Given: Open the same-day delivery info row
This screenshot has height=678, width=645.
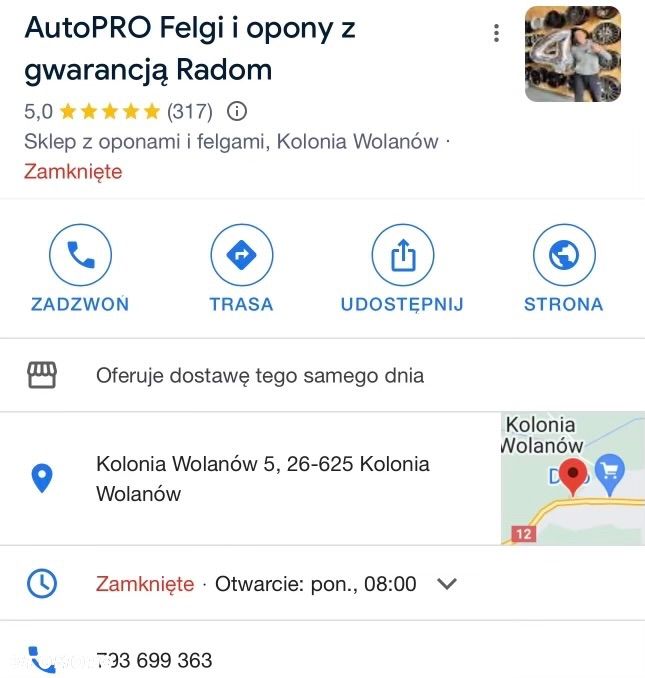Looking at the screenshot, I should 259,376.
